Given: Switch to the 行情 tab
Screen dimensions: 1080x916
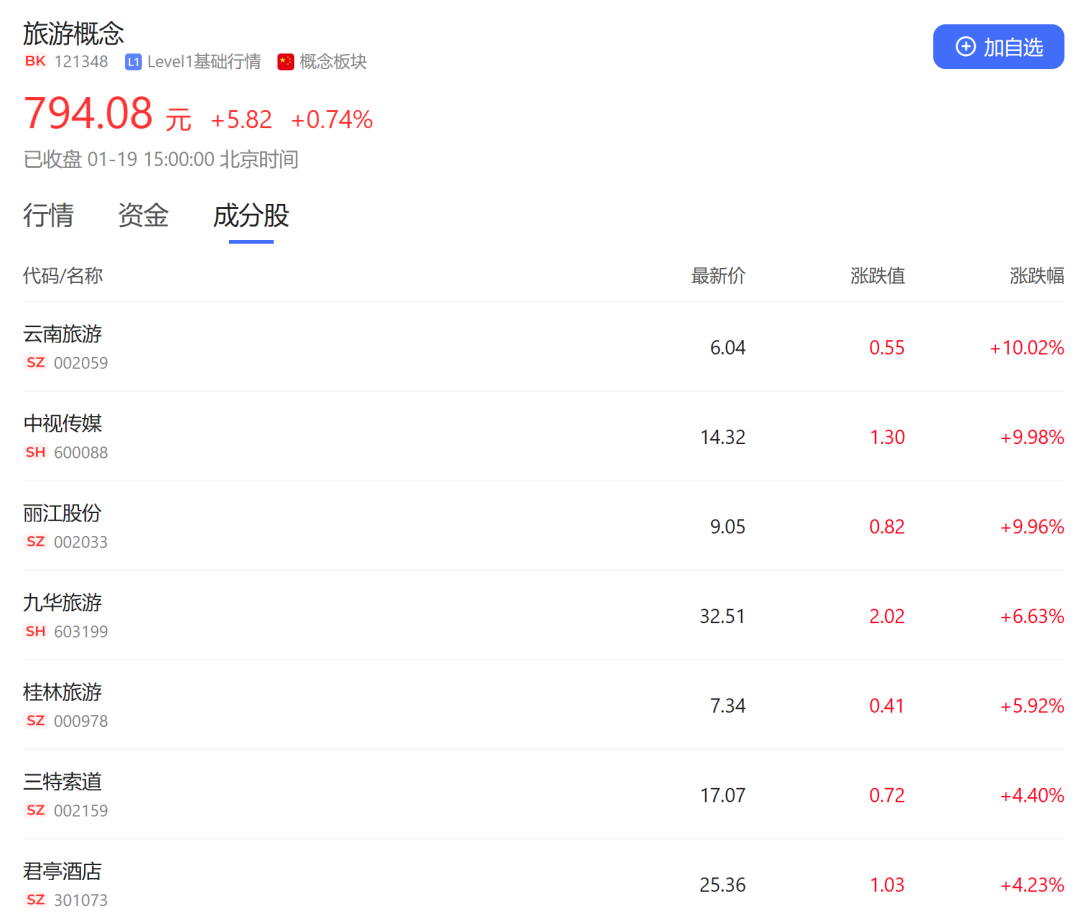Looking at the screenshot, I should [48, 215].
